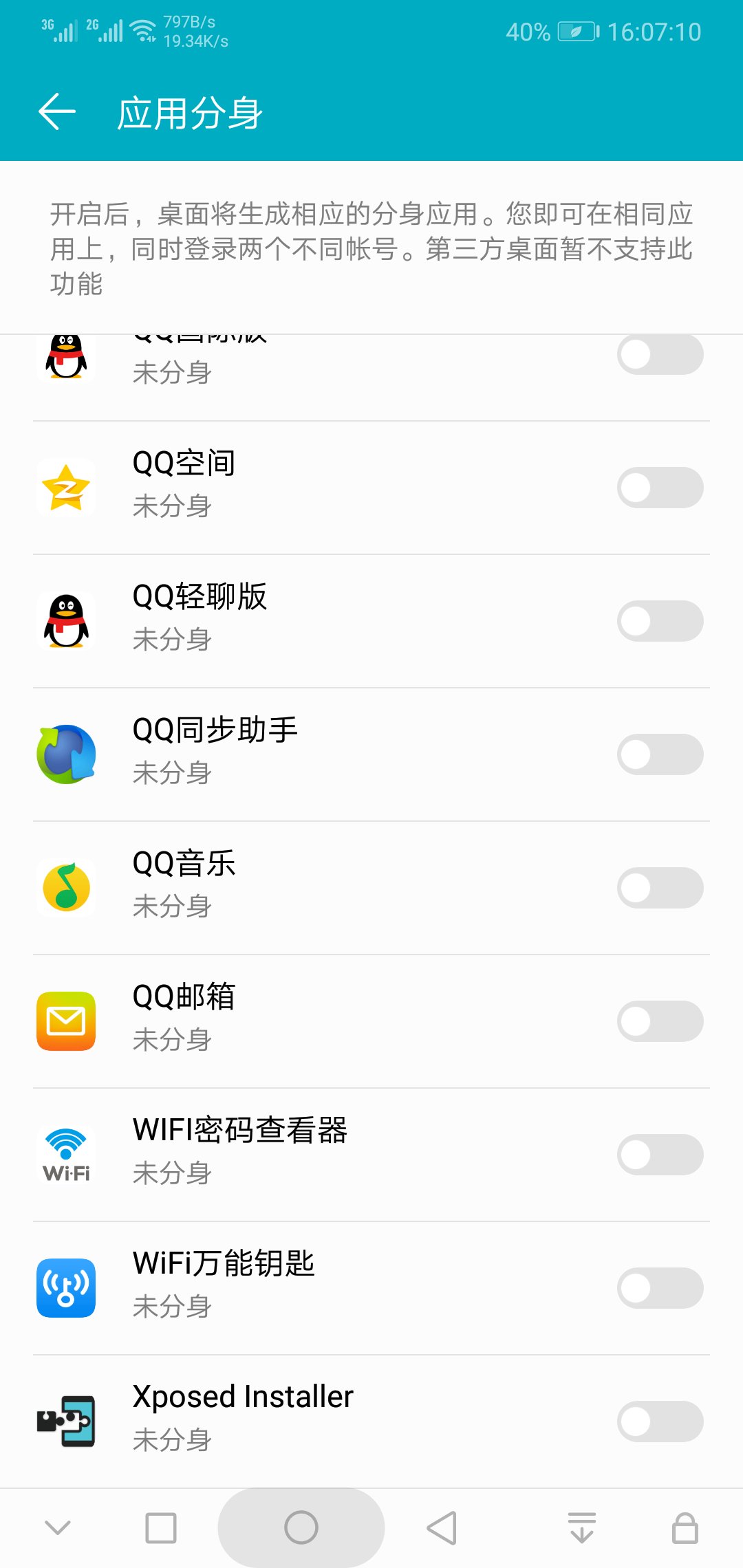Viewport: 743px width, 1568px height.
Task: Tap the triangle back button in navigation bar
Action: [442, 1527]
